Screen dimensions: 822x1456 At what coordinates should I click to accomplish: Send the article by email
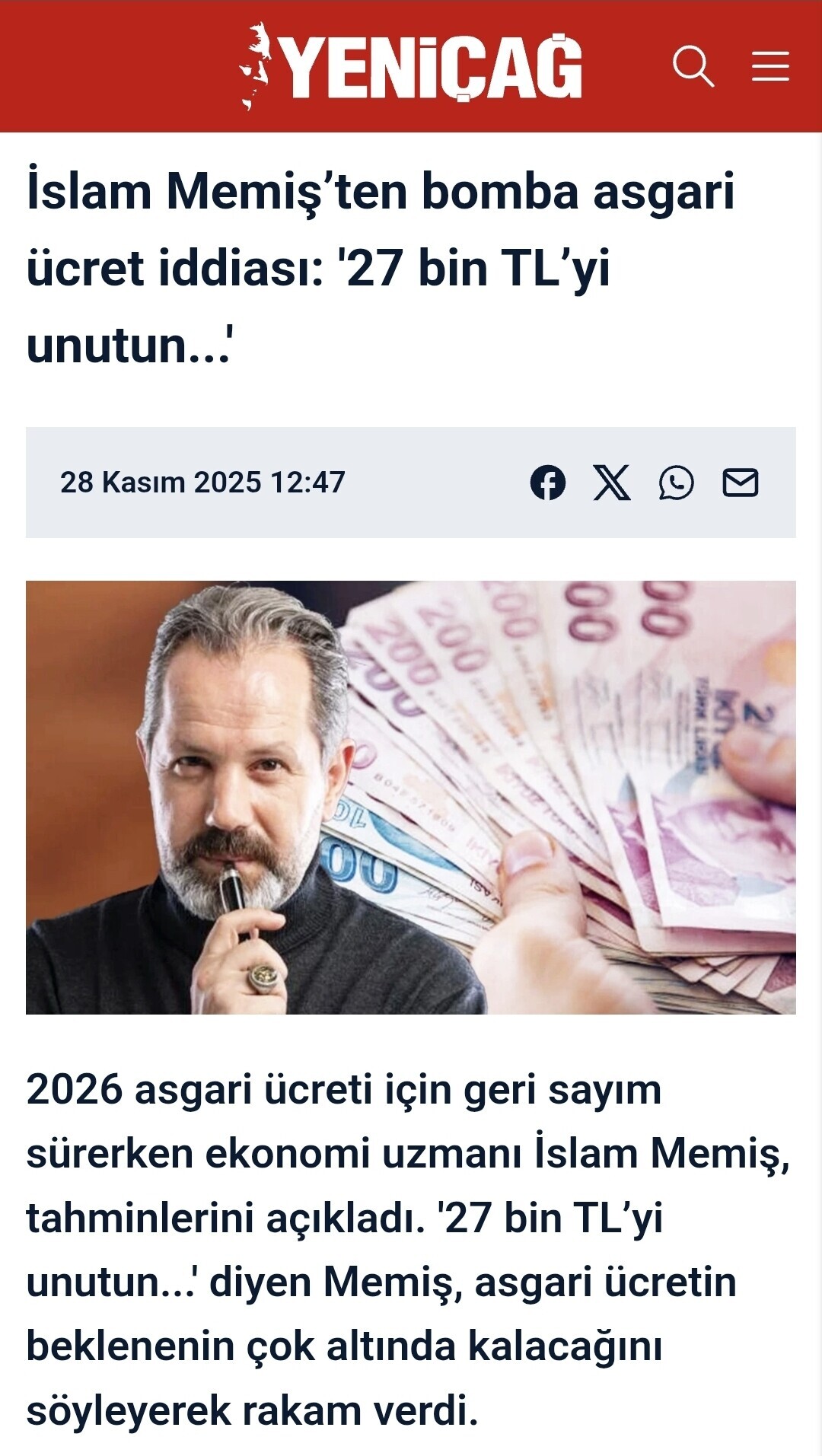(x=741, y=483)
